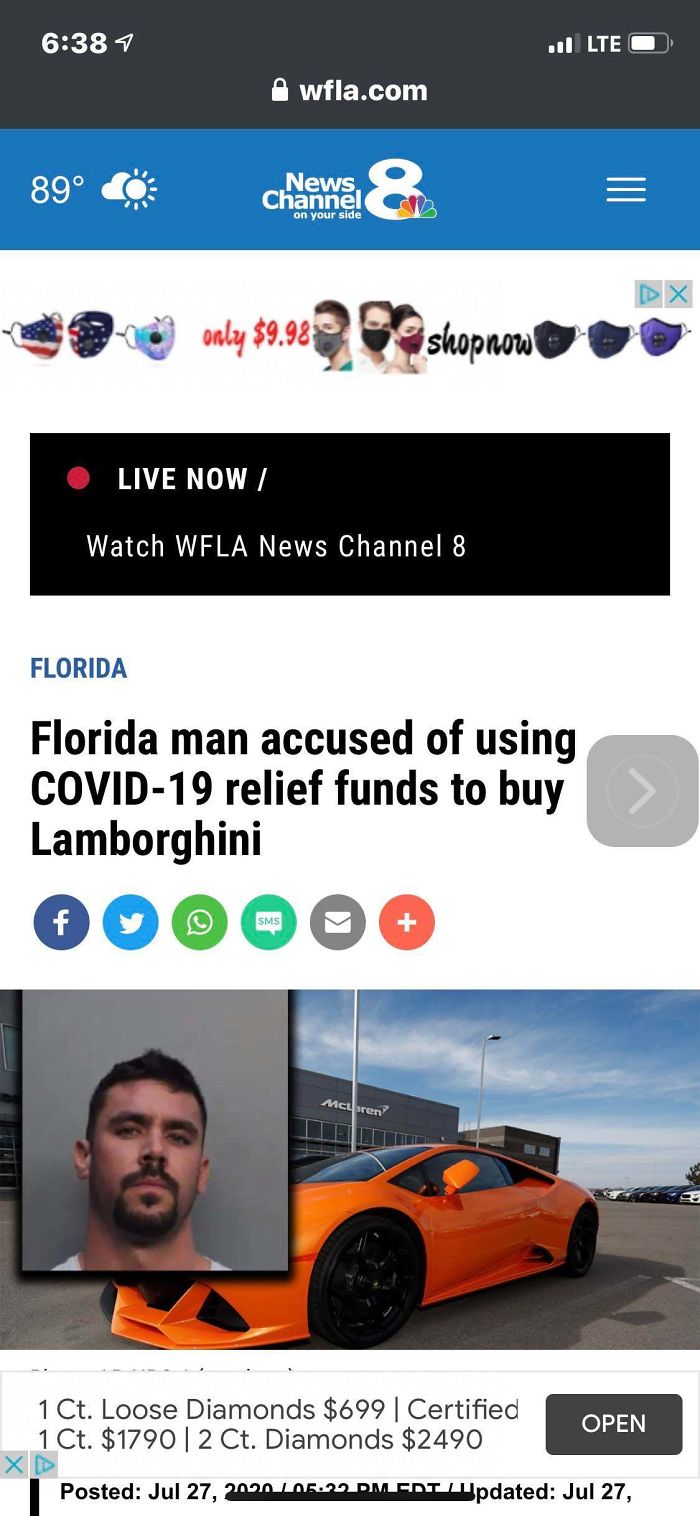
Task: Close the loose diamonds bottom ad
Action: [x=13, y=1465]
